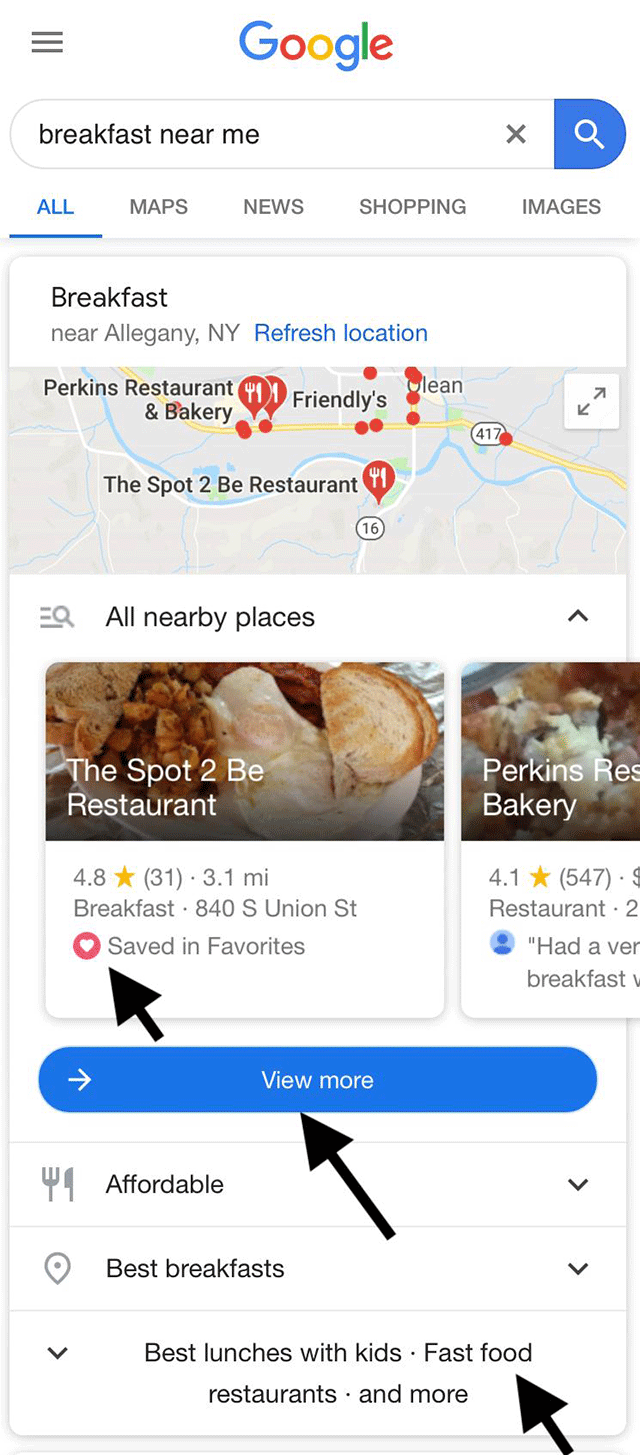Viewport: 640px width, 1455px height.
Task: Expand the map to full screen
Action: (x=591, y=401)
